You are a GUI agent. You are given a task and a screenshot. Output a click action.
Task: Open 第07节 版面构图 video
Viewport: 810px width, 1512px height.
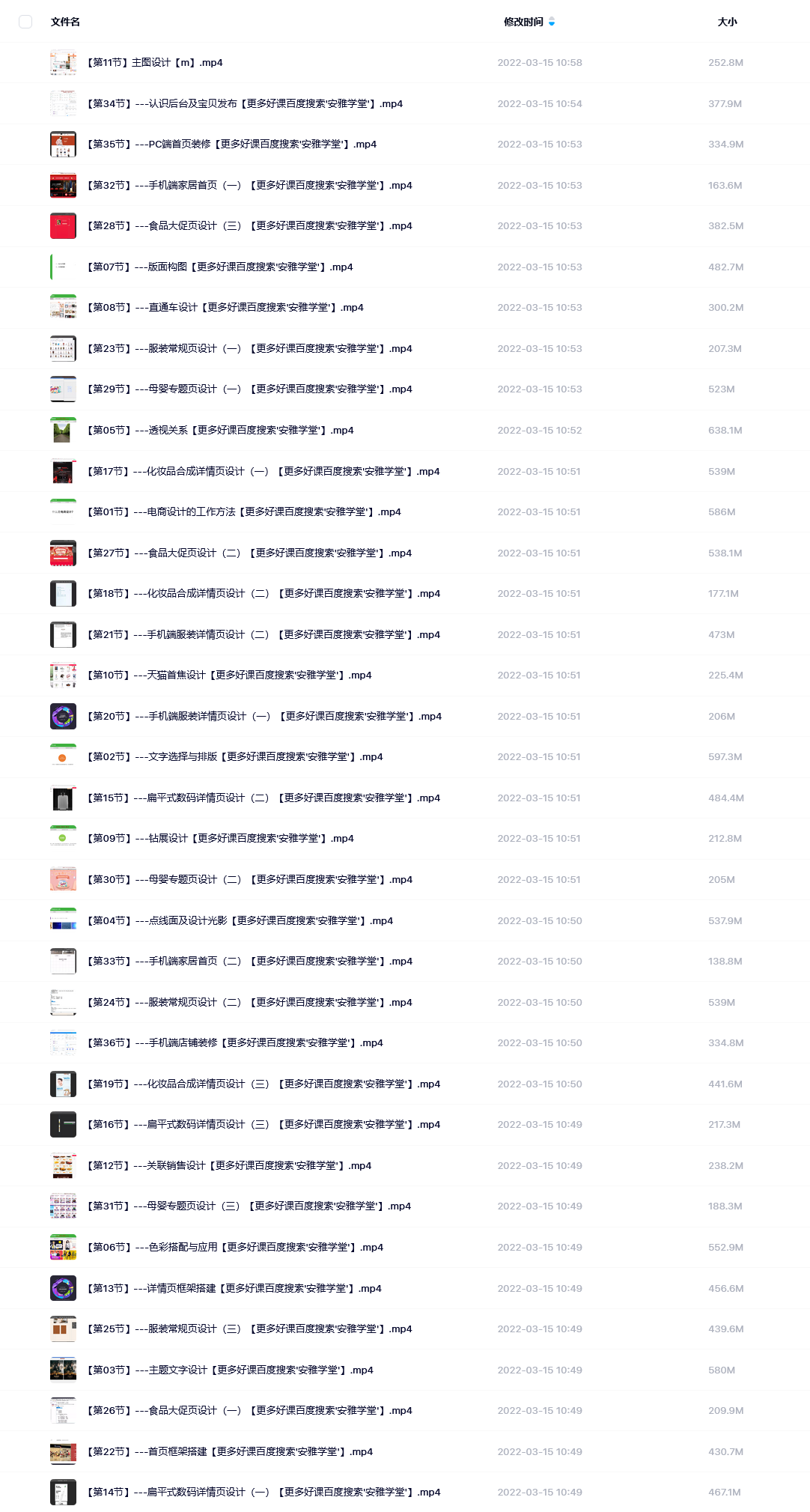tap(219, 267)
